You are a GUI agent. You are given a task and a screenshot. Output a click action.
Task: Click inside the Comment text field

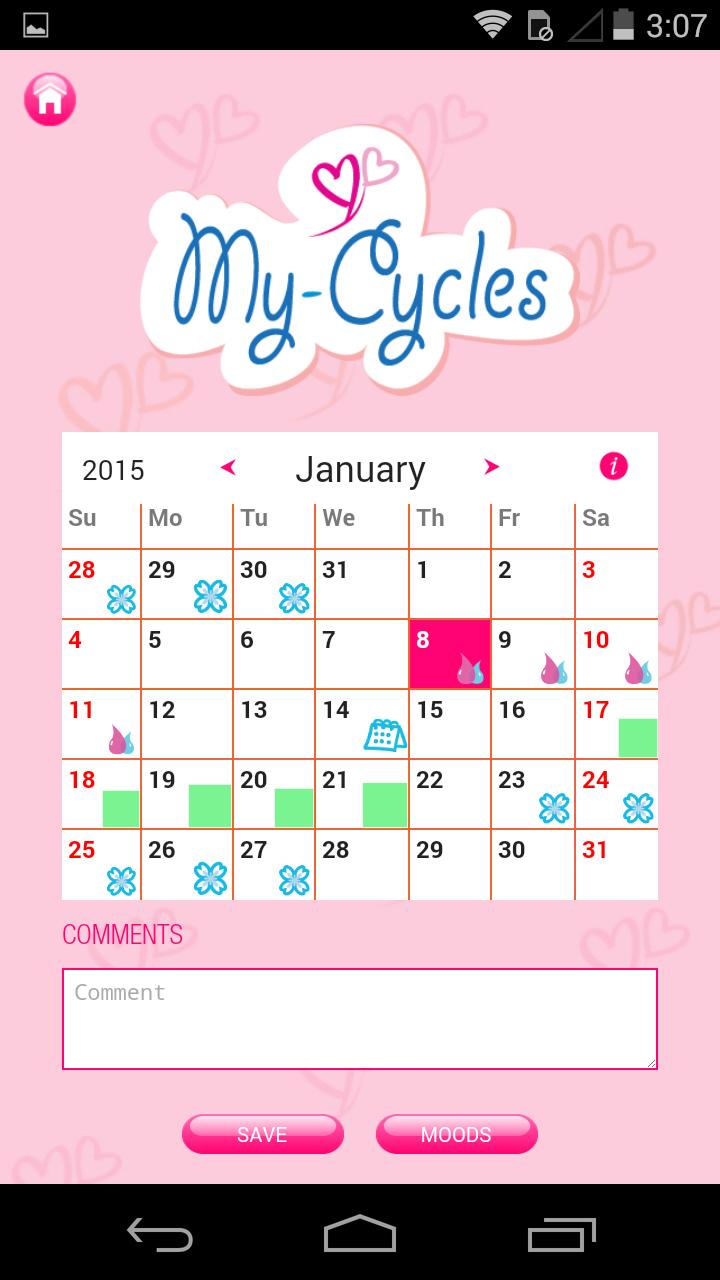pos(360,1018)
